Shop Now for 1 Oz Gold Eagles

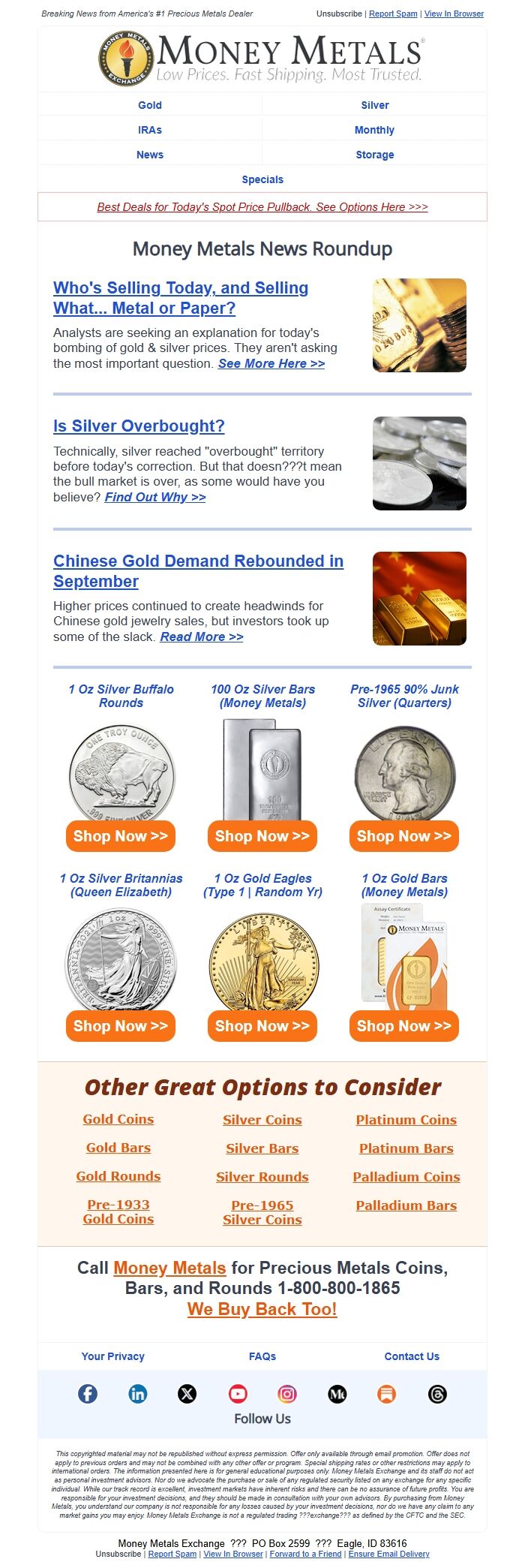[x=262, y=1026]
